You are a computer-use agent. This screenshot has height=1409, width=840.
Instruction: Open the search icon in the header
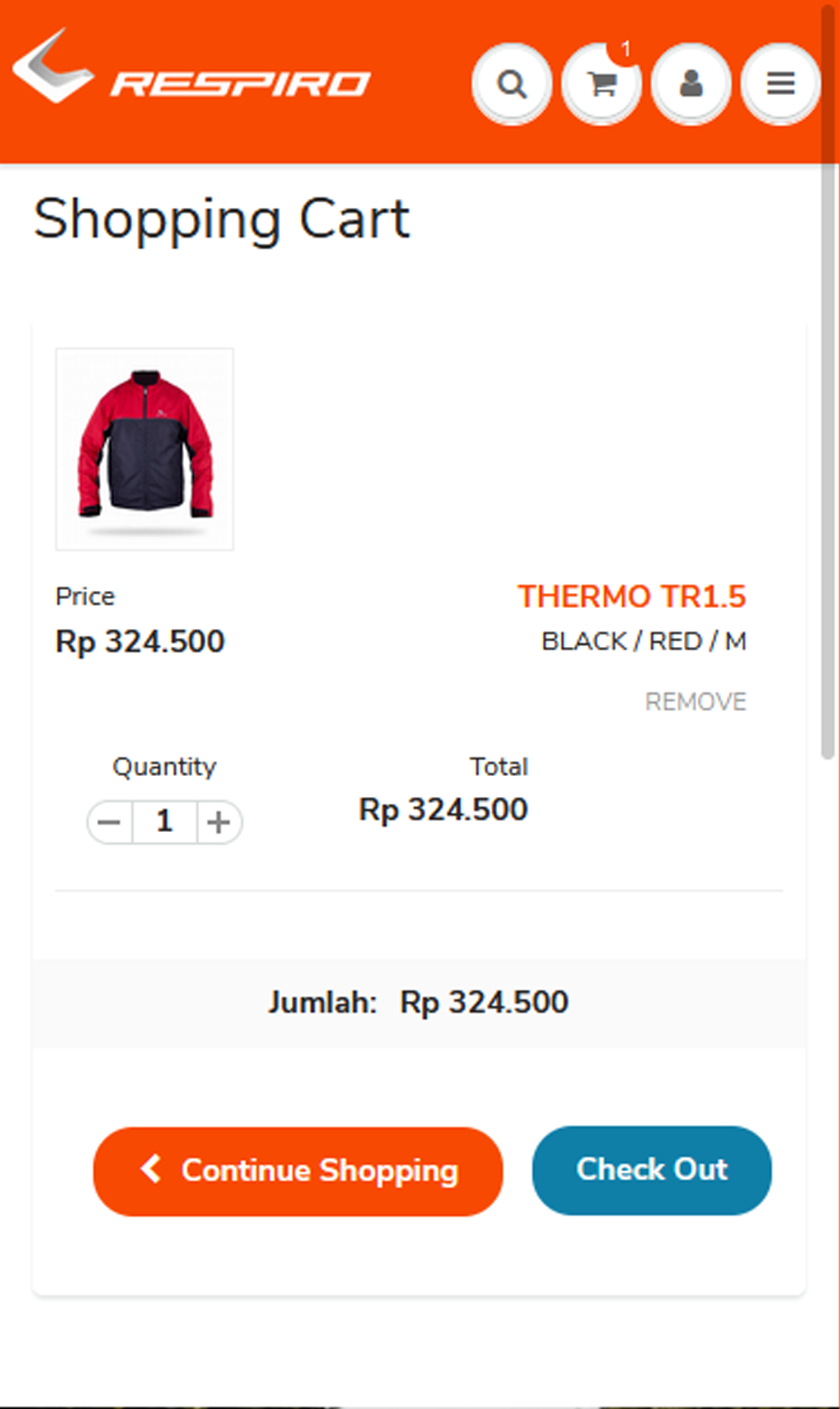coord(512,83)
